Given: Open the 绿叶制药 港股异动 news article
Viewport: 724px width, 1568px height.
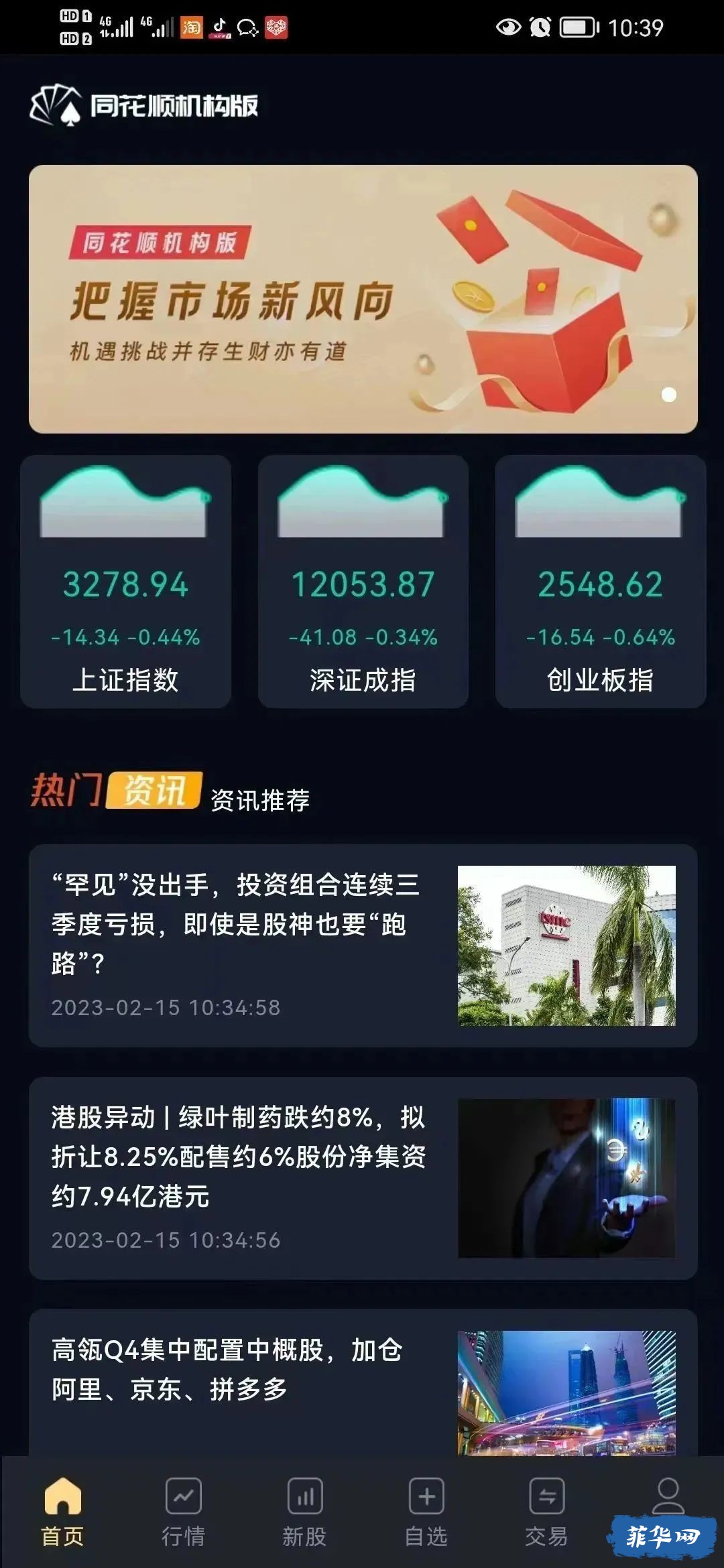Looking at the screenshot, I should point(363,1178).
